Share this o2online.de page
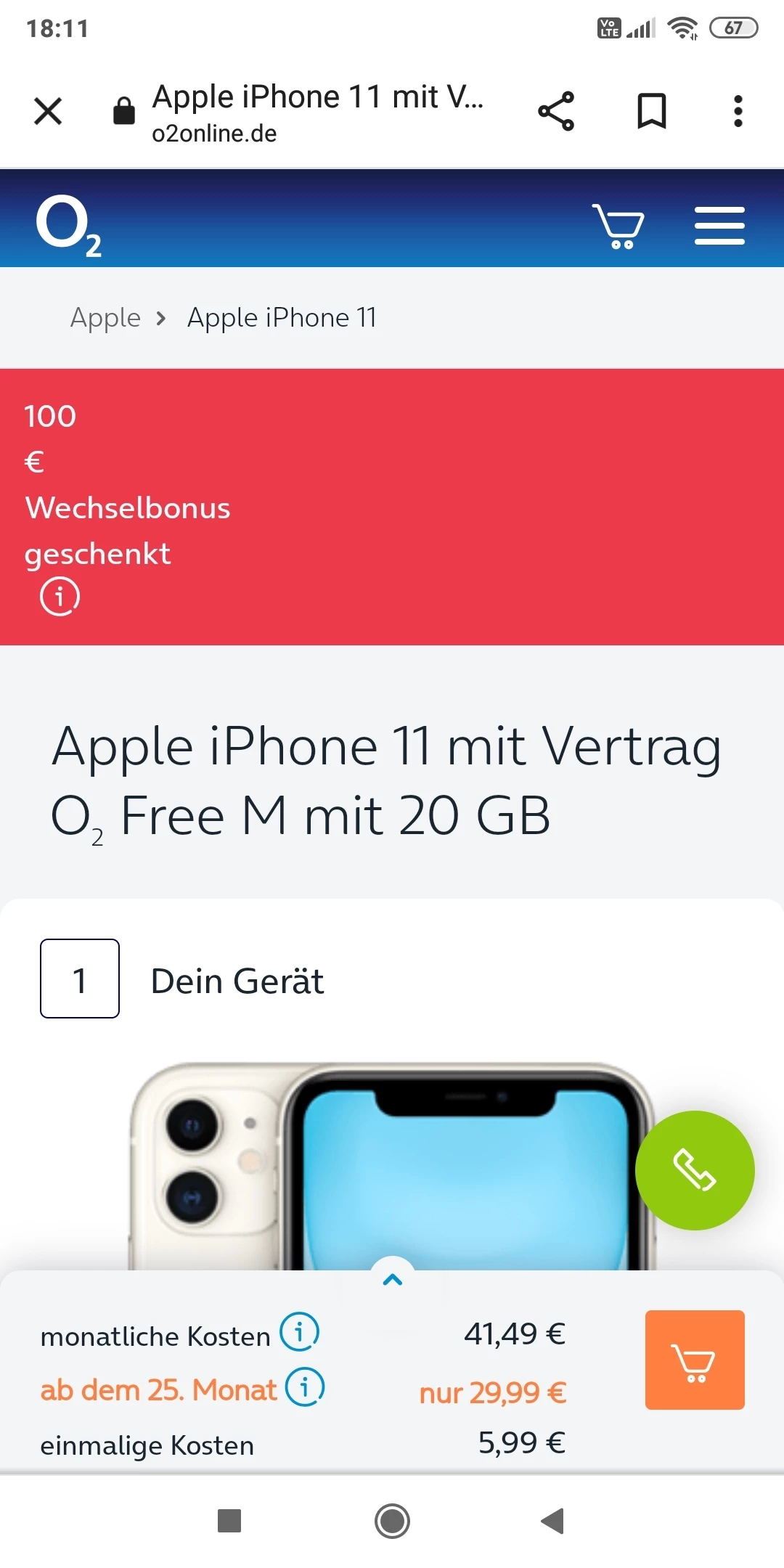 (556, 112)
